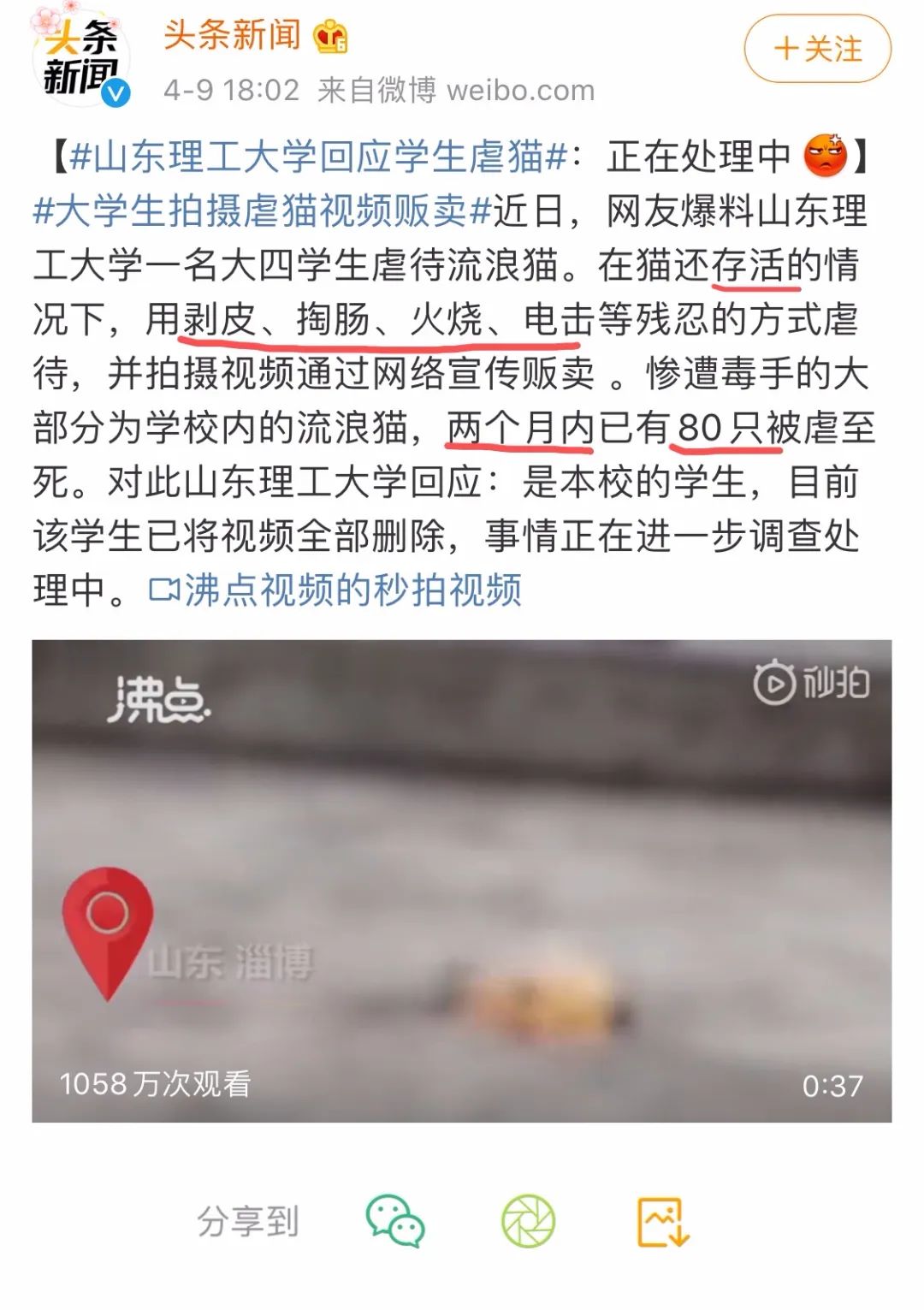The image size is (924, 1310).
Task: View the 头条新闻 account name page
Action: (x=232, y=36)
